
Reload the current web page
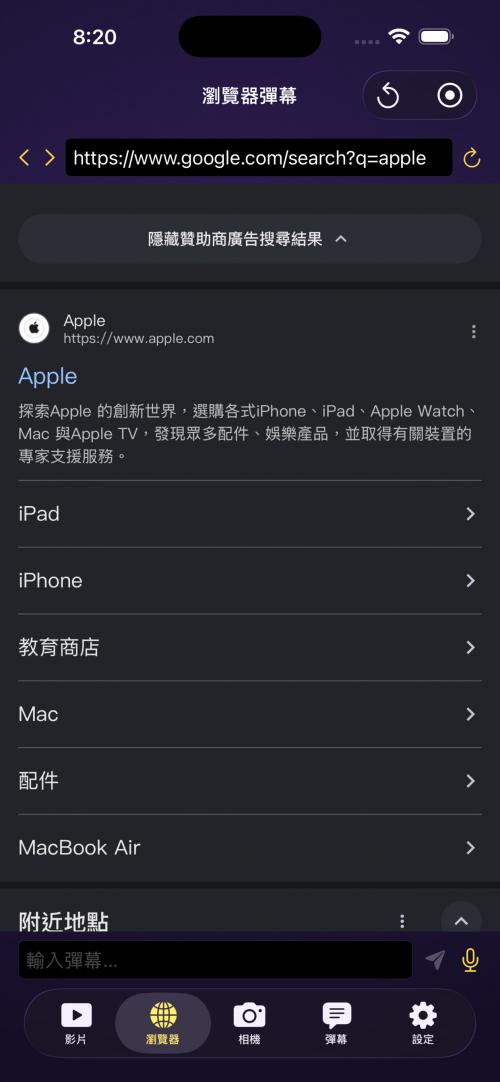pos(472,158)
